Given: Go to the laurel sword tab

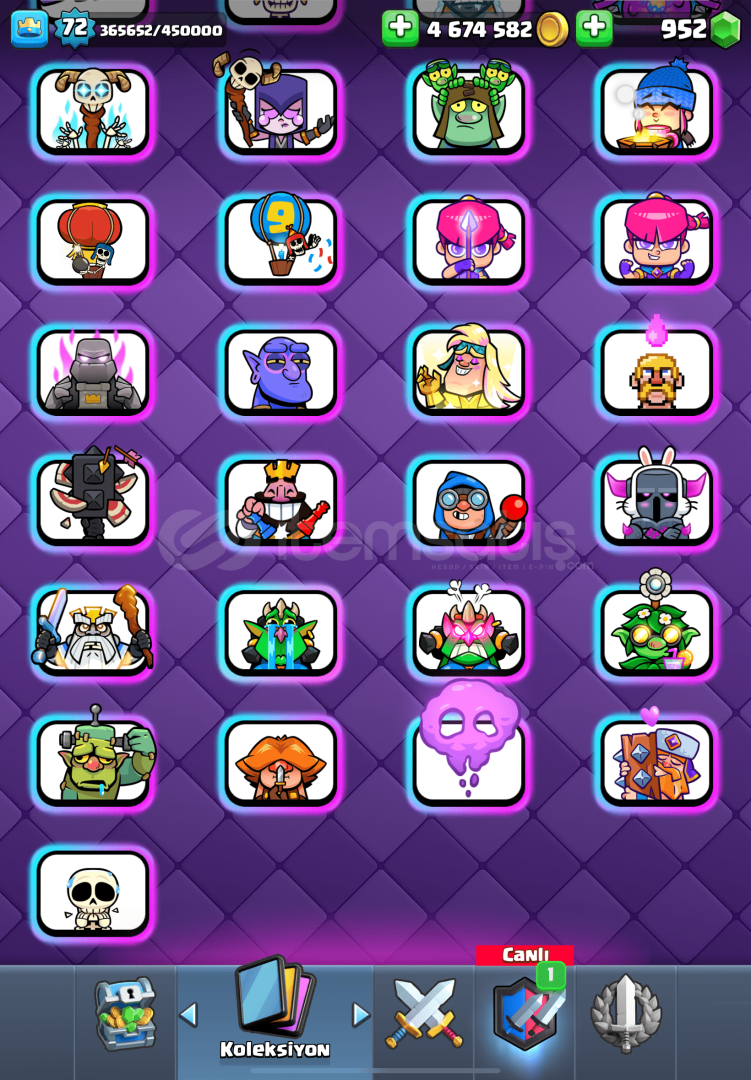Looking at the screenshot, I should (x=626, y=1014).
